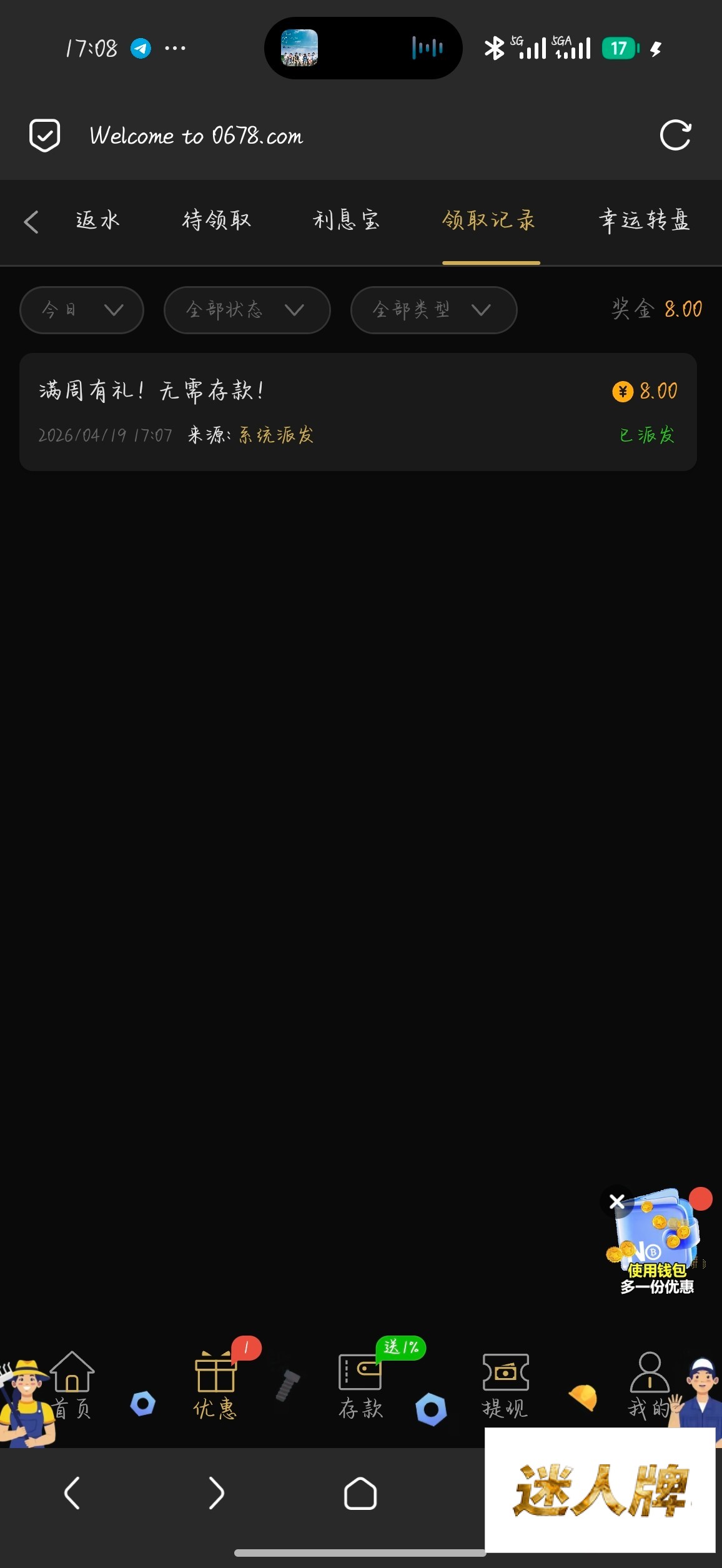Select the 领取记录 tab
Screen dimensions: 722x1568
coord(490,221)
